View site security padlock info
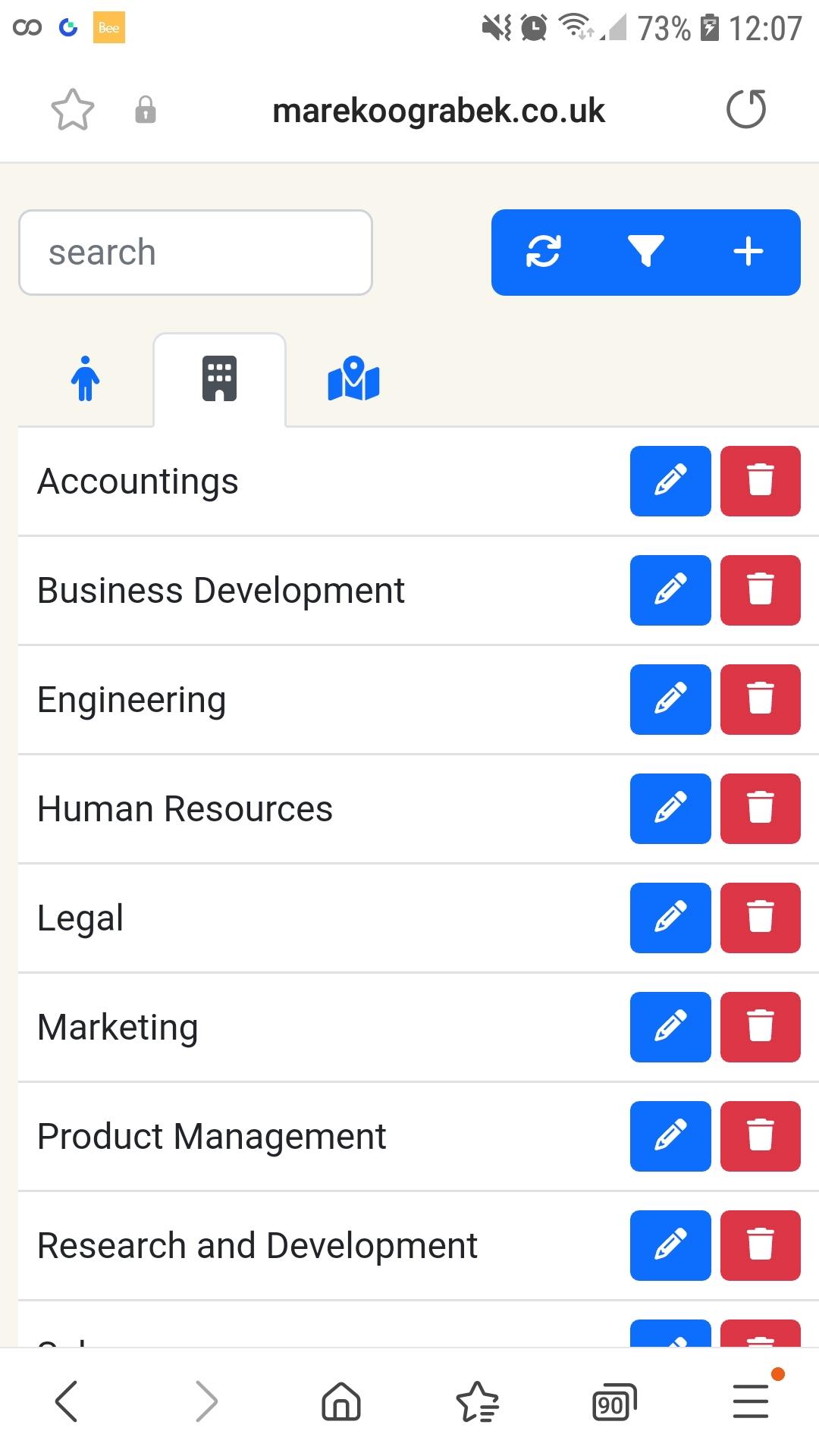819x1456 pixels. point(145,110)
